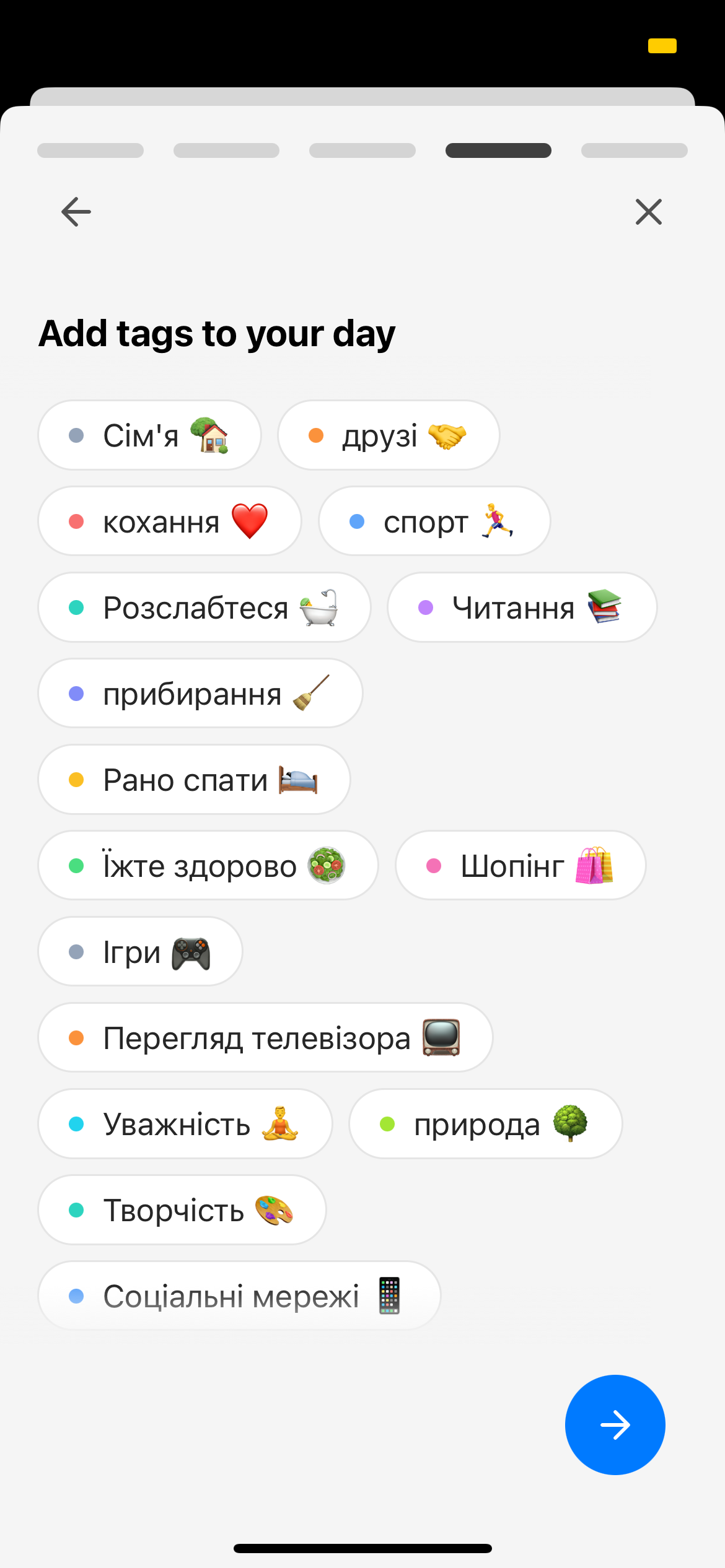This screenshot has height=1568, width=725.
Task: Tap the Розслабтеся tag chip
Action: 204,608
